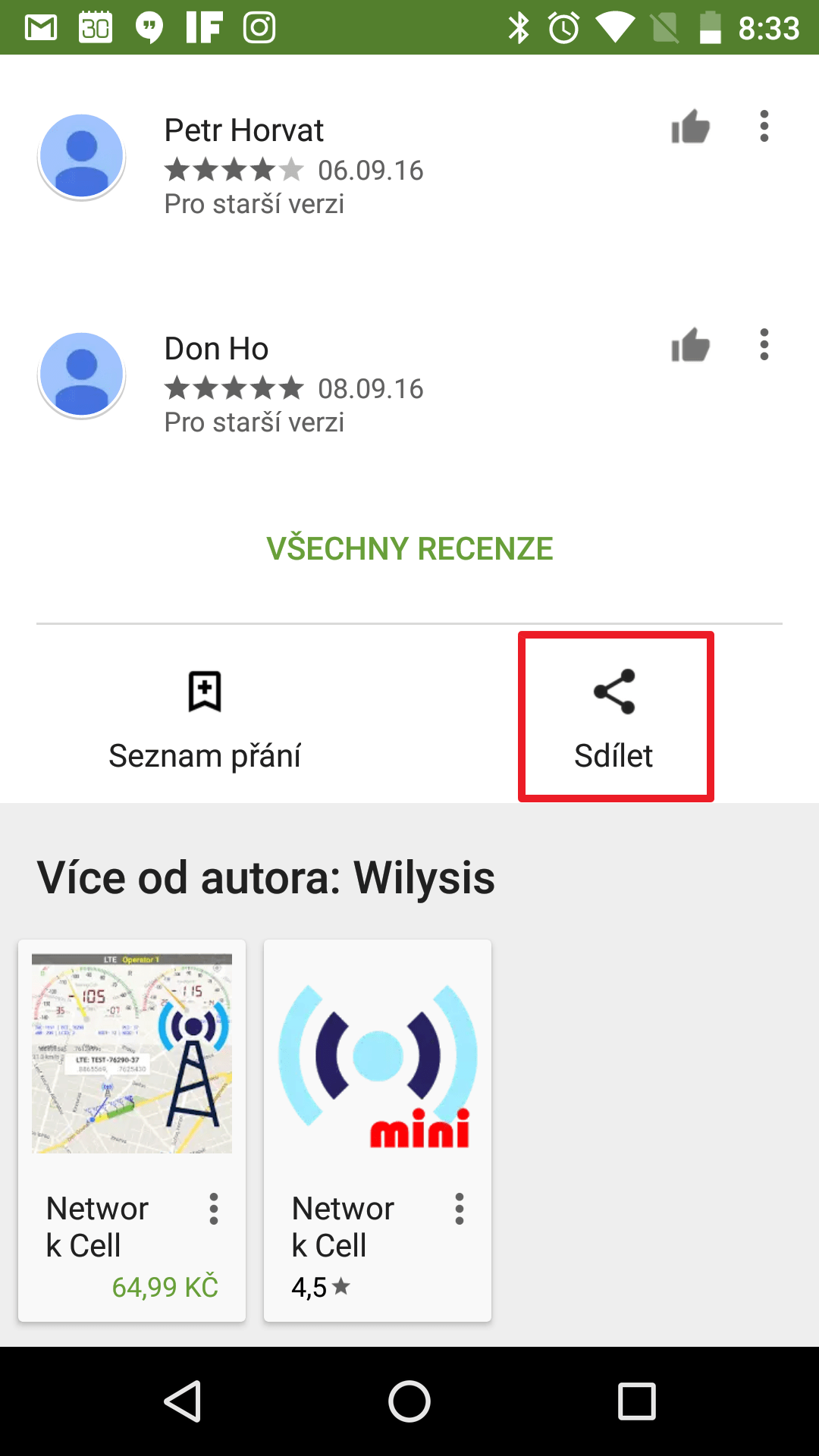819x1456 pixels.
Task: Share the app via Sdílet
Action: coord(615,717)
